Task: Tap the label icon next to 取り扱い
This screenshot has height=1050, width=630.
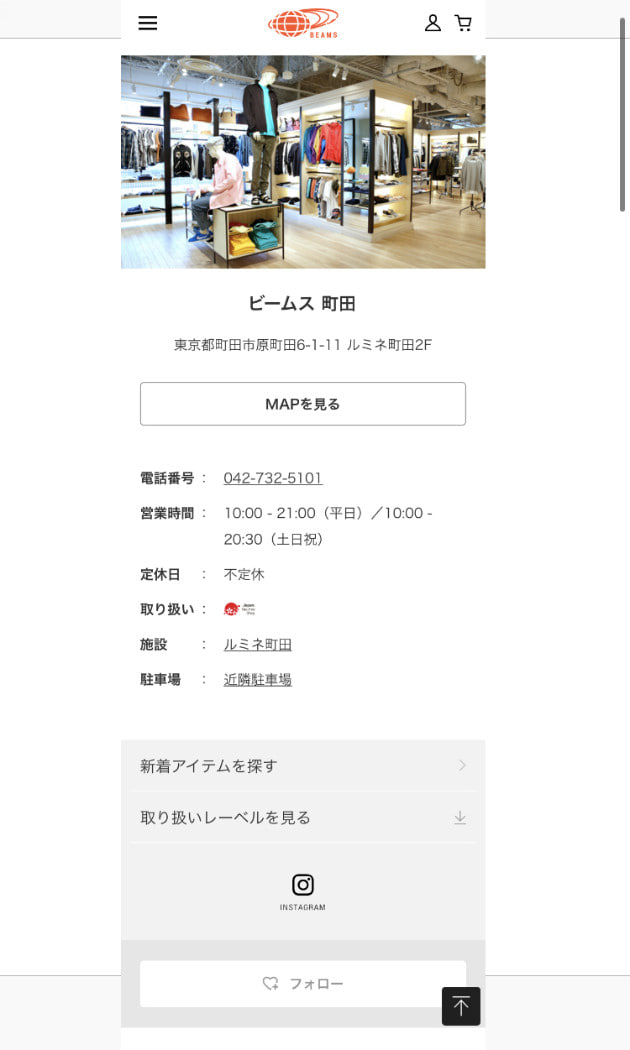Action: click(x=239, y=609)
